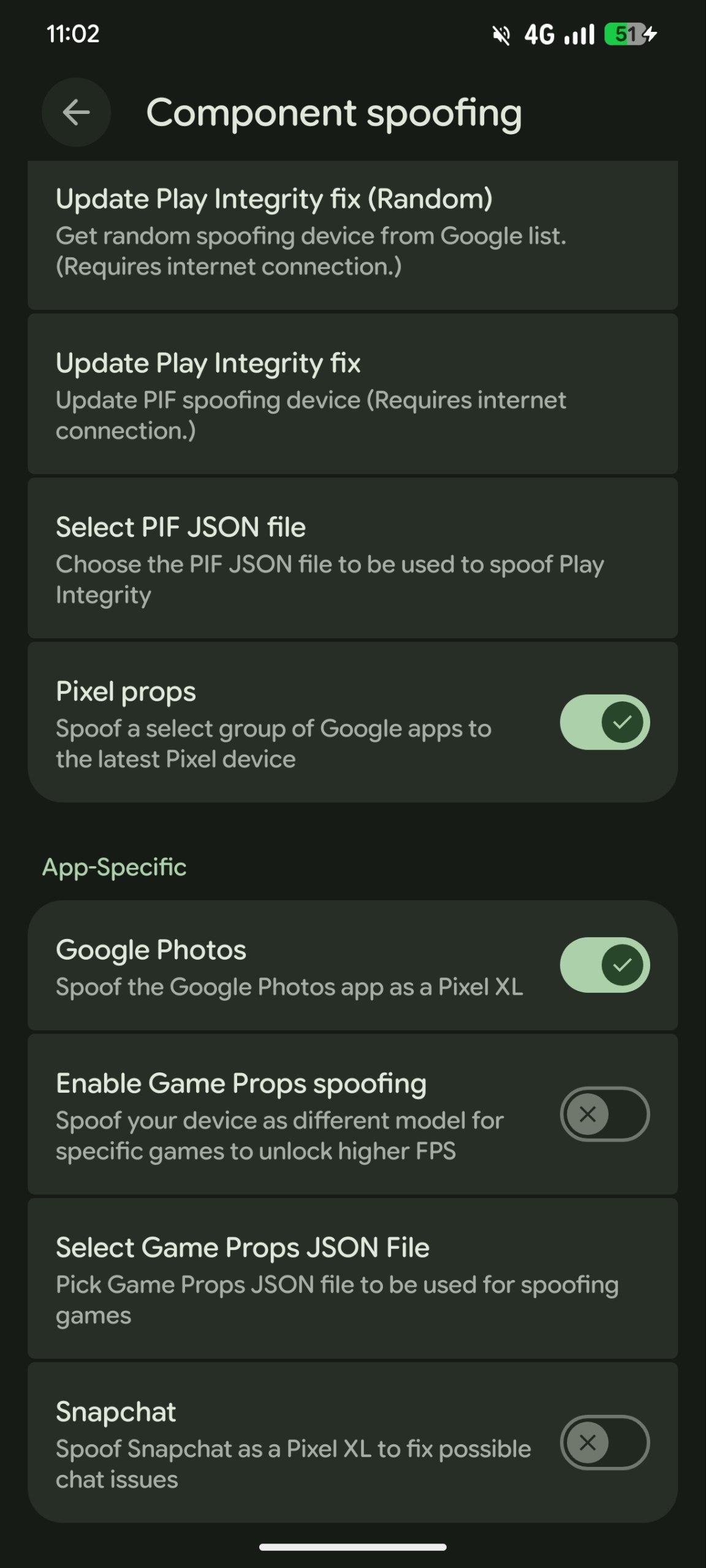This screenshot has width=706, height=1568.
Task: Go back from Component spoofing
Action: tap(76, 113)
